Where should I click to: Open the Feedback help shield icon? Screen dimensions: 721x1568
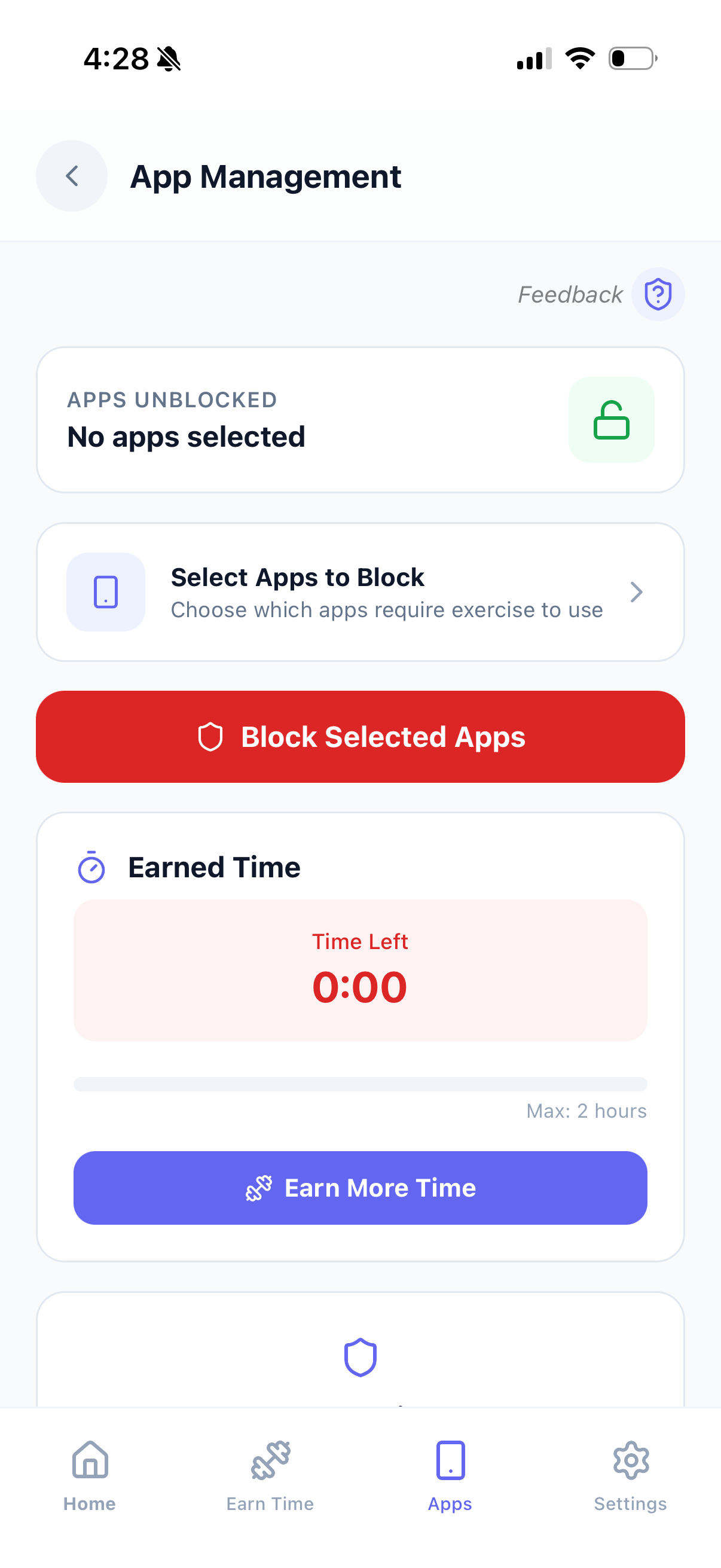tap(656, 294)
